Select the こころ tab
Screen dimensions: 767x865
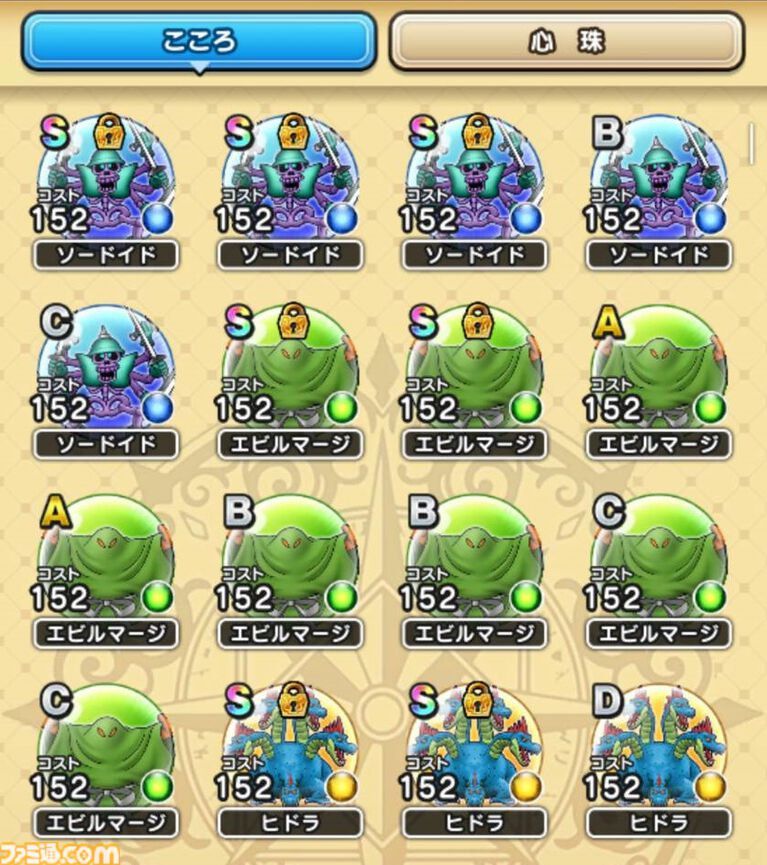[x=199, y=41]
